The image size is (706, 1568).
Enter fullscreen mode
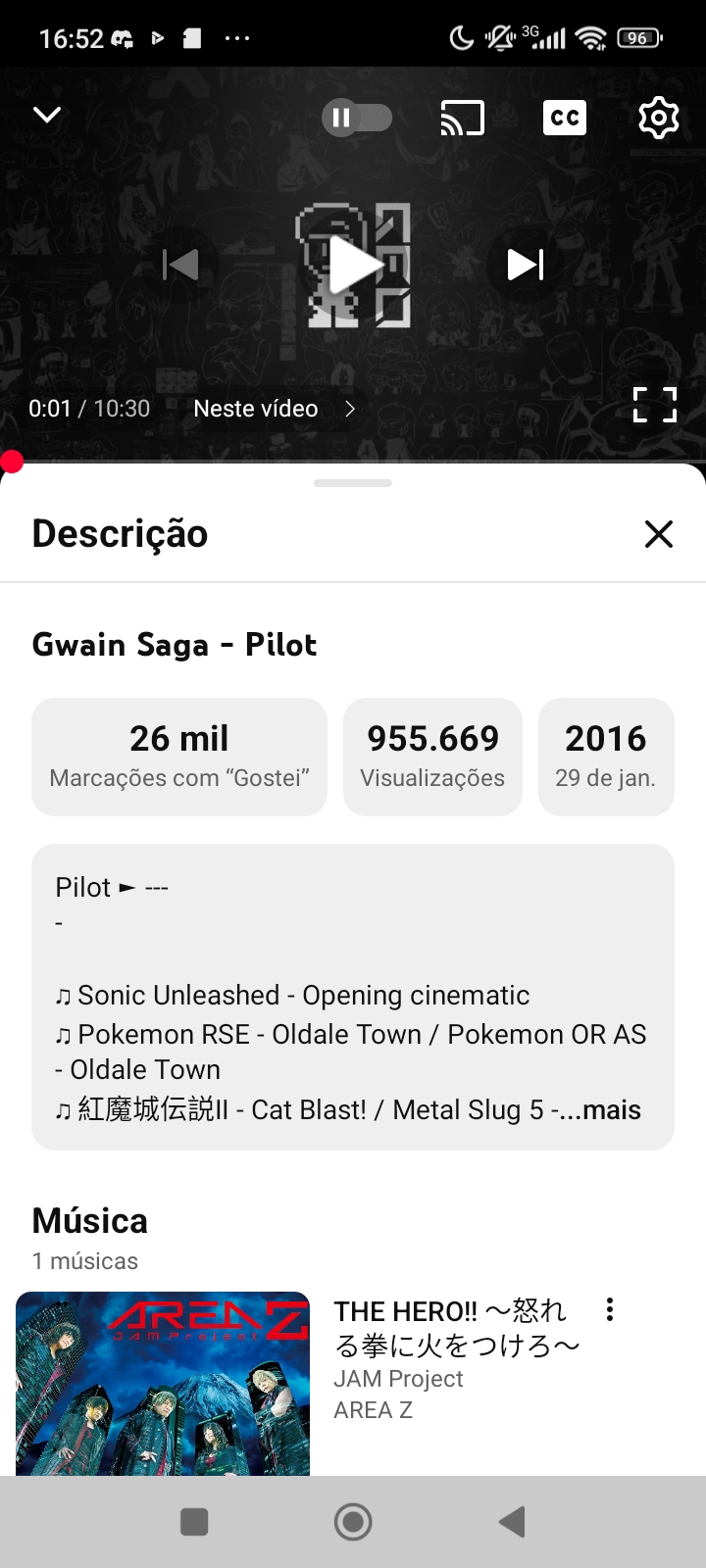(654, 405)
